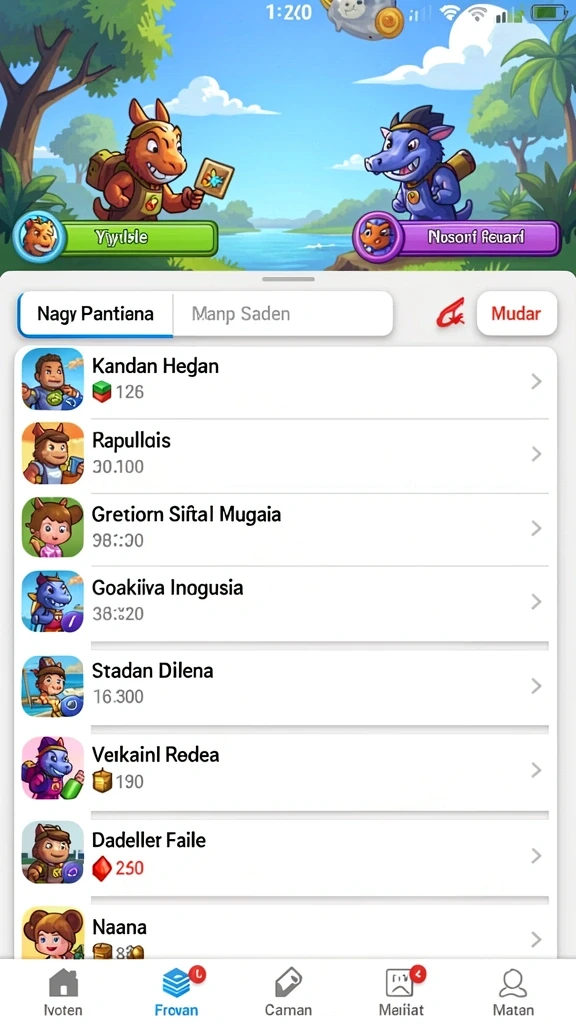The image size is (576, 1024).
Task: Open the Kandan Hegan row
Action: coord(286,381)
